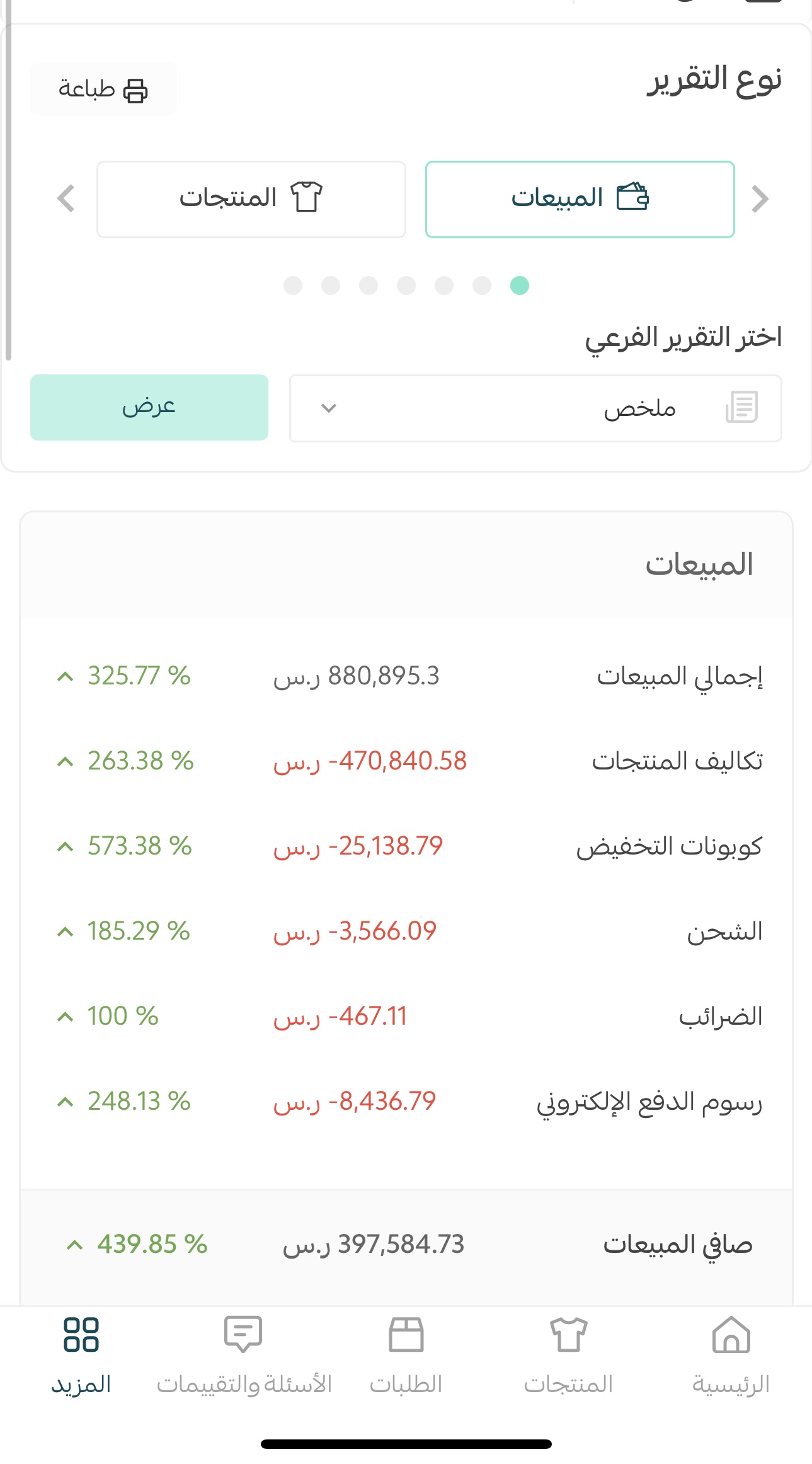The image size is (812, 1464).
Task: Go to previous report types with right arrow
Action: tap(760, 199)
